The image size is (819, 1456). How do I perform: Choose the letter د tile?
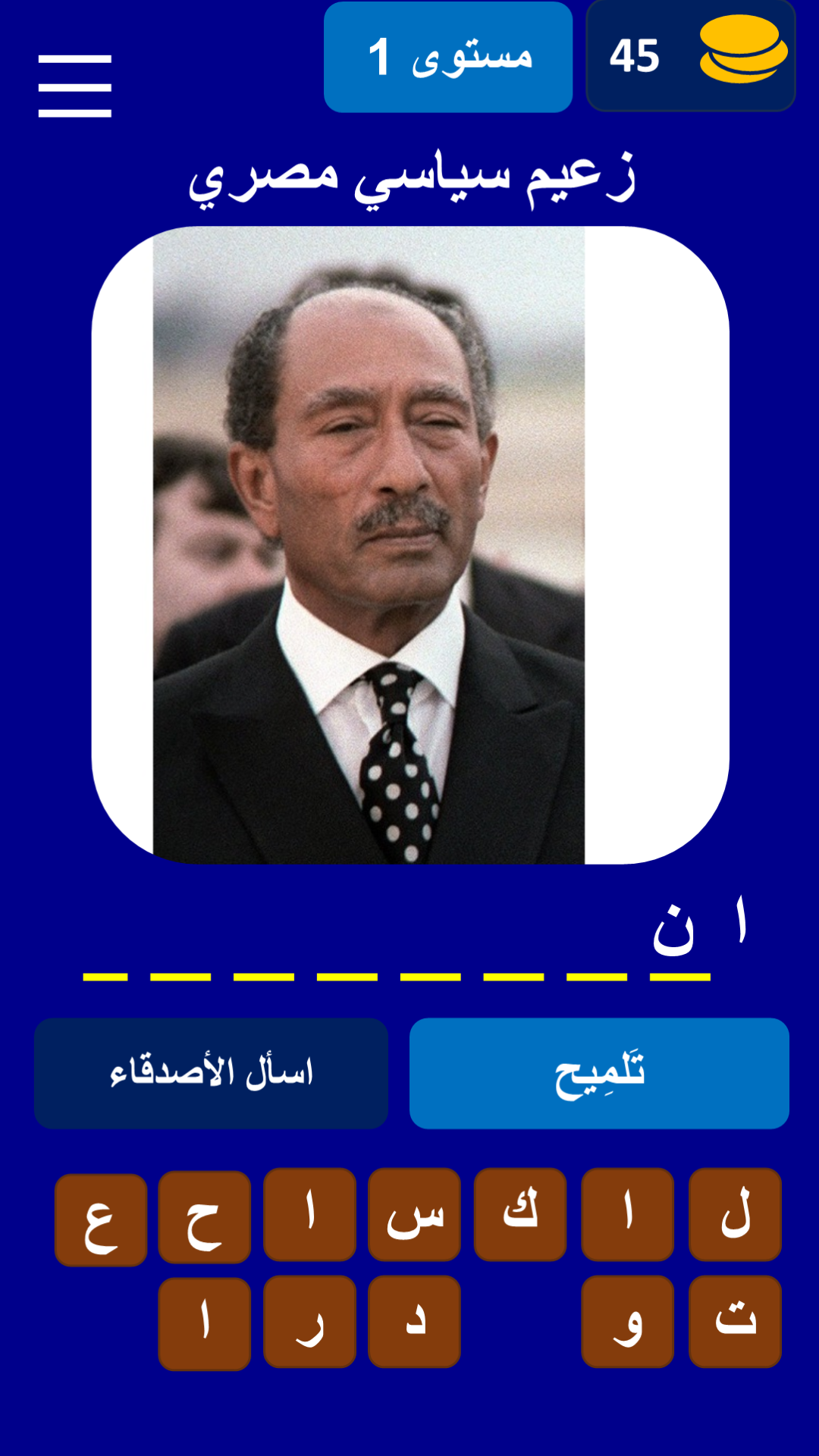(415, 1322)
